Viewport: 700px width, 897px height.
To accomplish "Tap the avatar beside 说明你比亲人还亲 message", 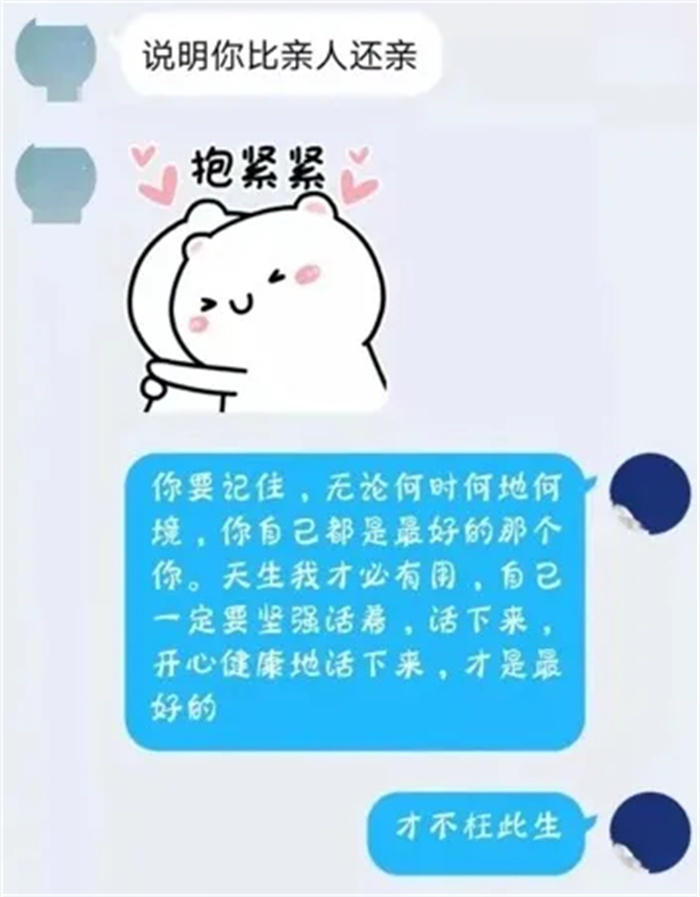I will click(x=56, y=58).
